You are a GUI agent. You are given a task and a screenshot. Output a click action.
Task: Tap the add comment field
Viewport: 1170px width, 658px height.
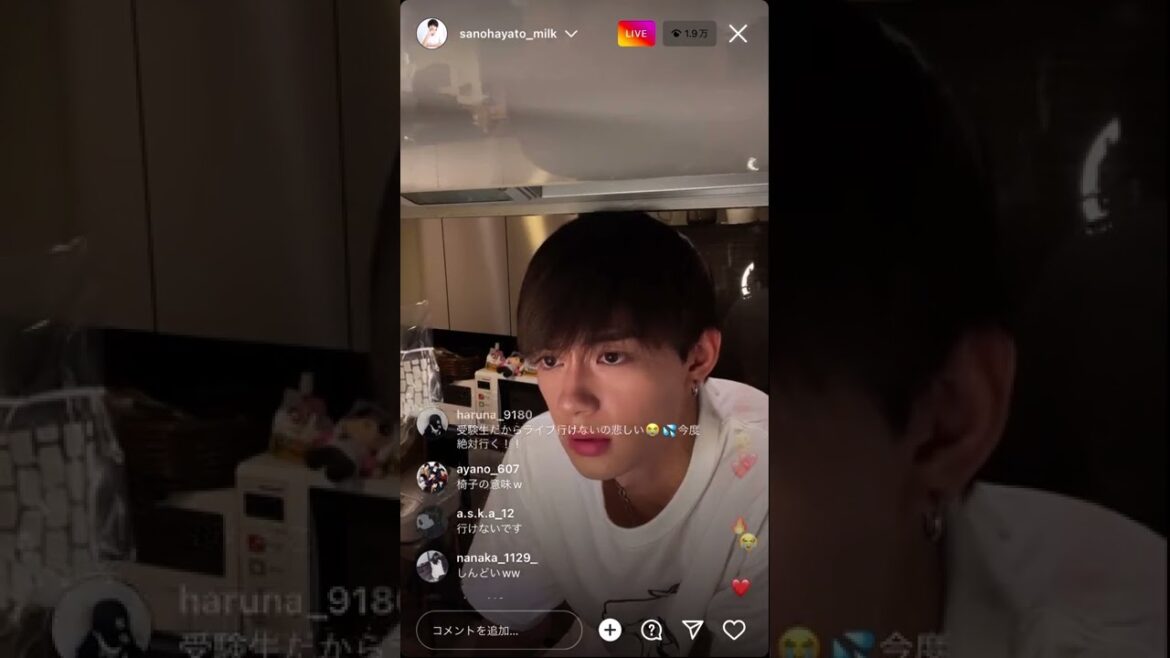pos(498,630)
